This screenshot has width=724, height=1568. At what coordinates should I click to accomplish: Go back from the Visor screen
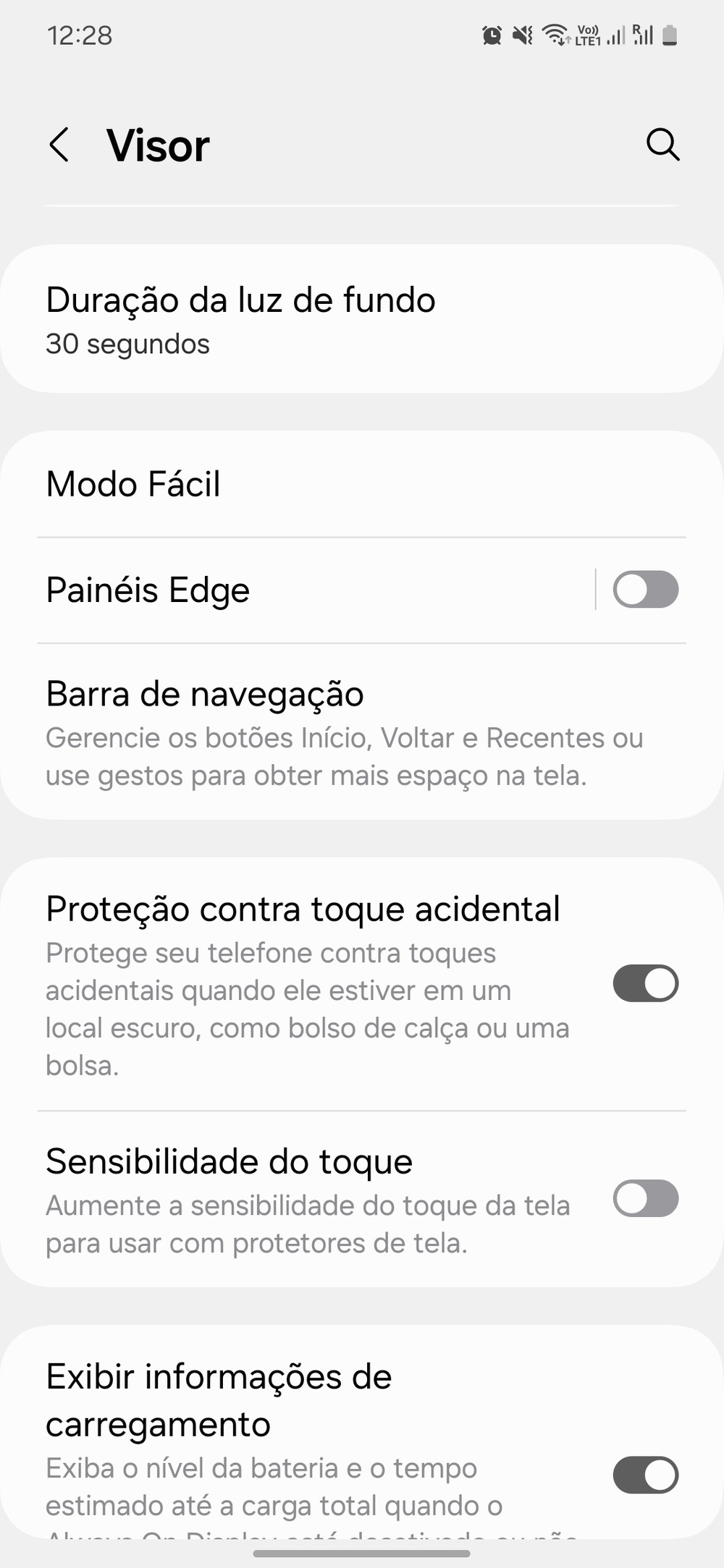coord(59,145)
